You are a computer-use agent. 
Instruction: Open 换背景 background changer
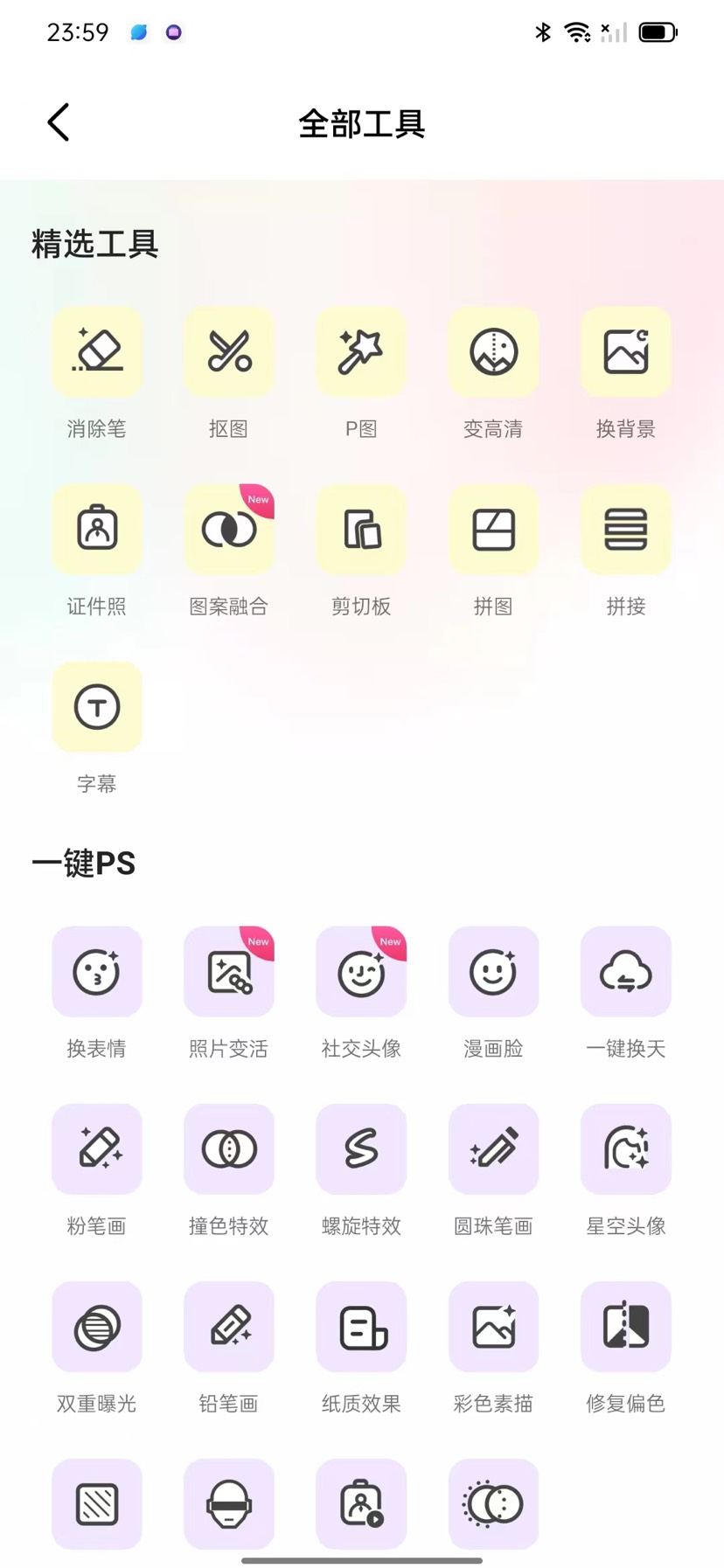pos(626,352)
